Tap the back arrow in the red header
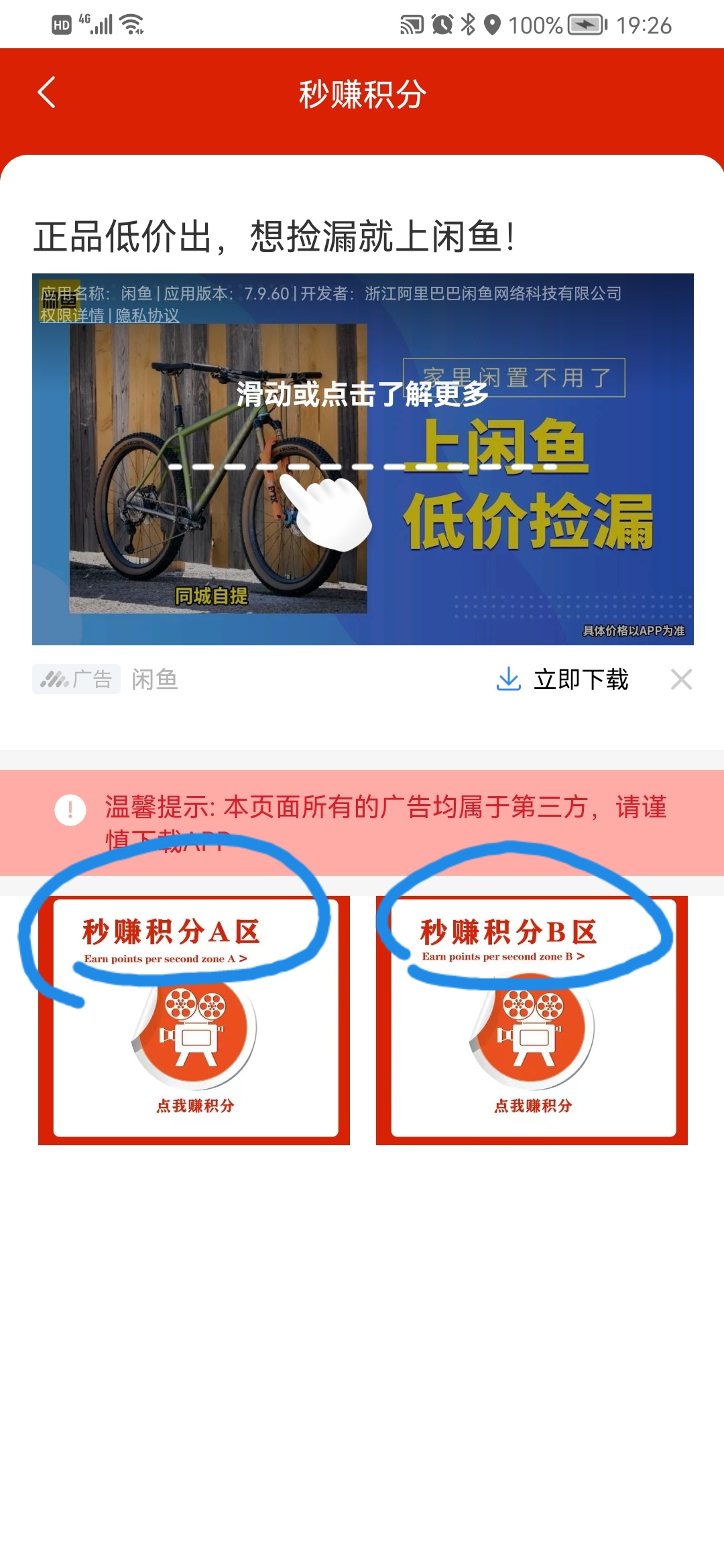Screen dimensions: 724x1568 [46, 92]
